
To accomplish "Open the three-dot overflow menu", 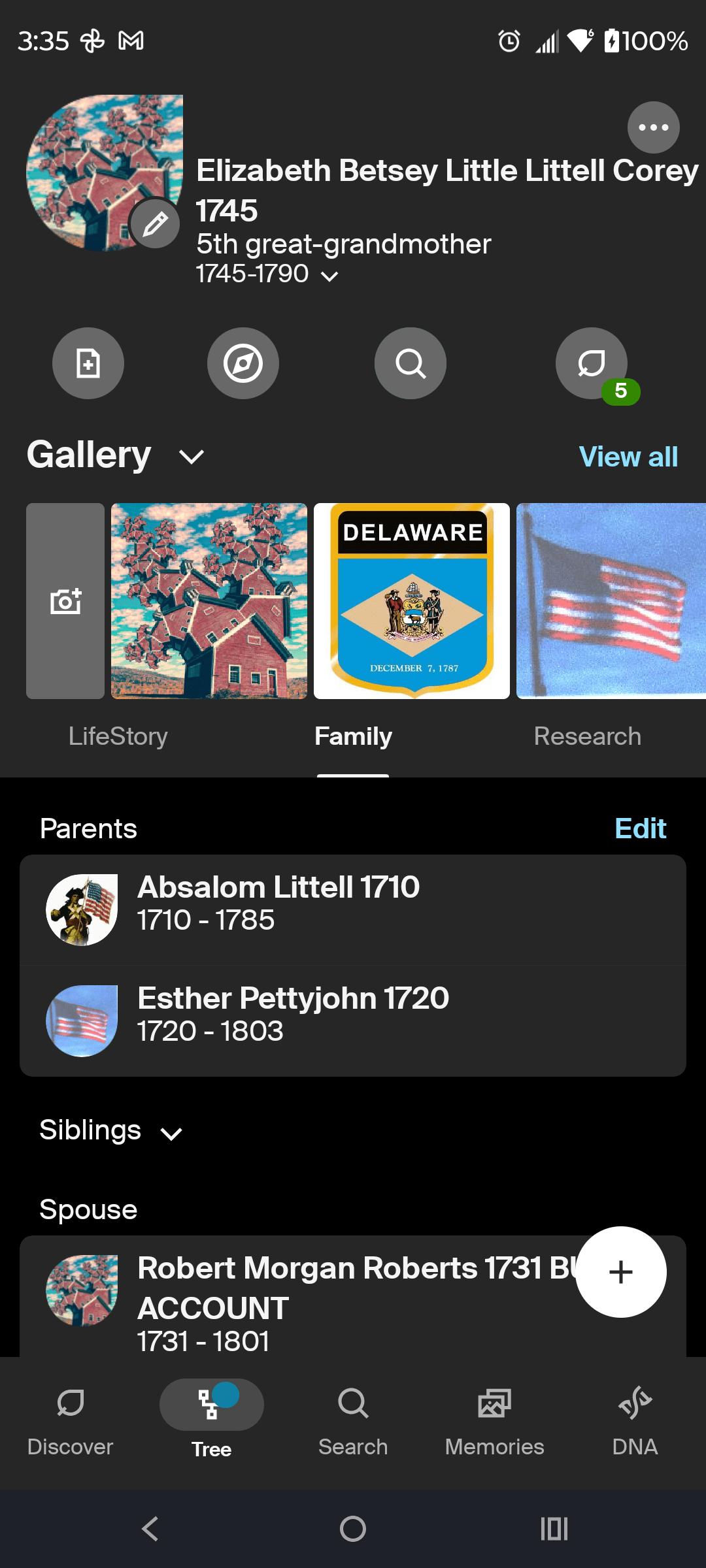I will (x=653, y=127).
